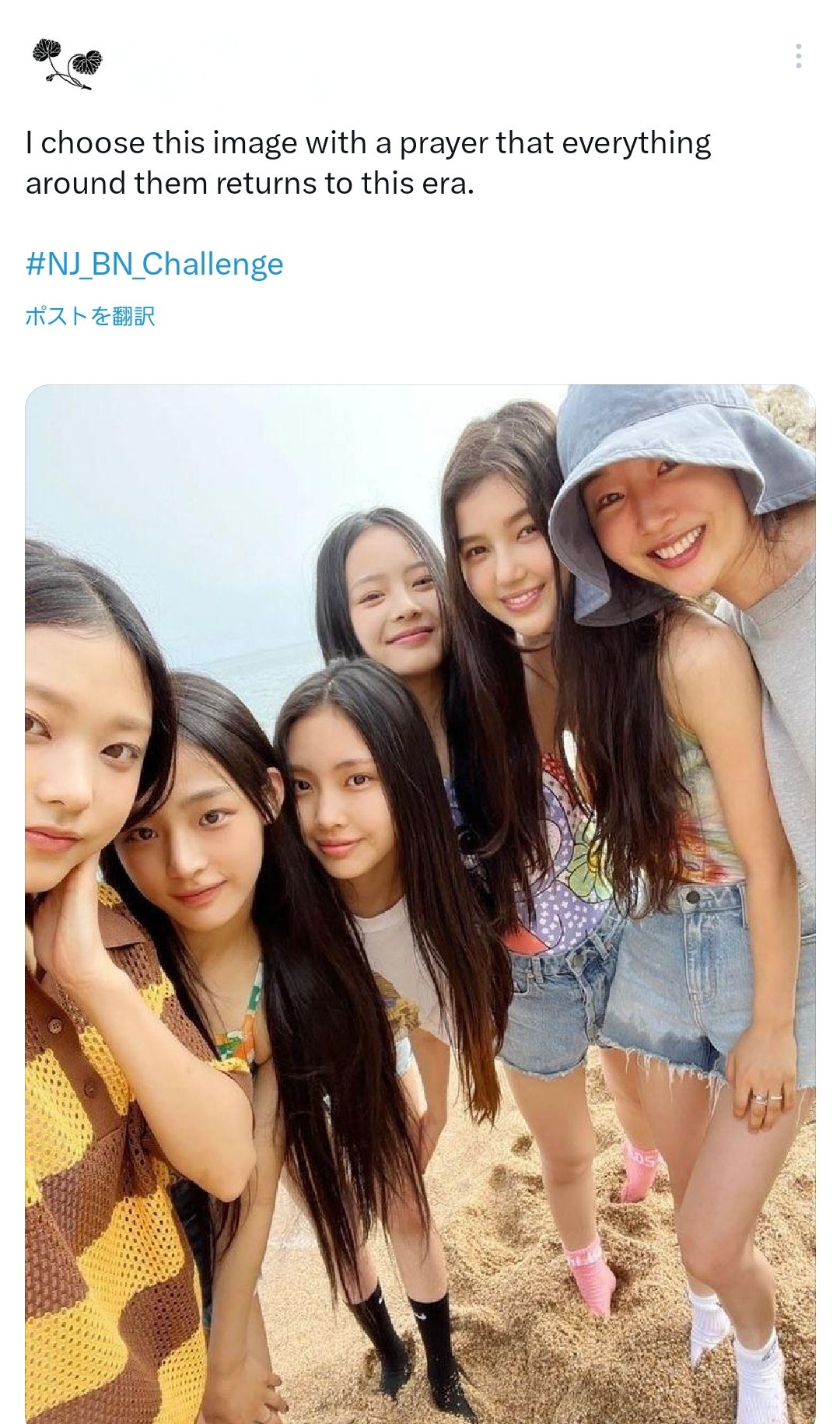Open the attached beach group photo
840x1424 pixels.
[420, 903]
